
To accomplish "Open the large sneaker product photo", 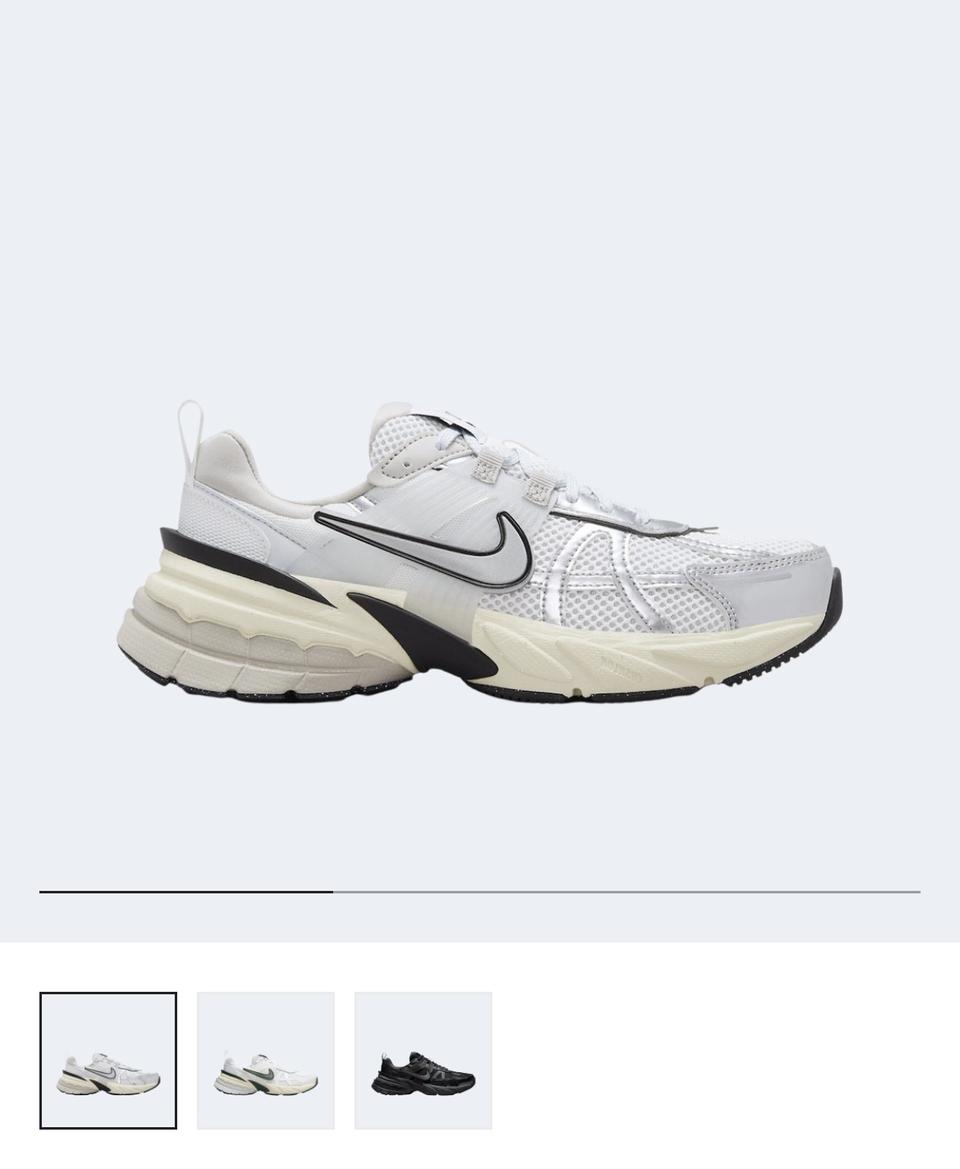I will (x=480, y=550).
